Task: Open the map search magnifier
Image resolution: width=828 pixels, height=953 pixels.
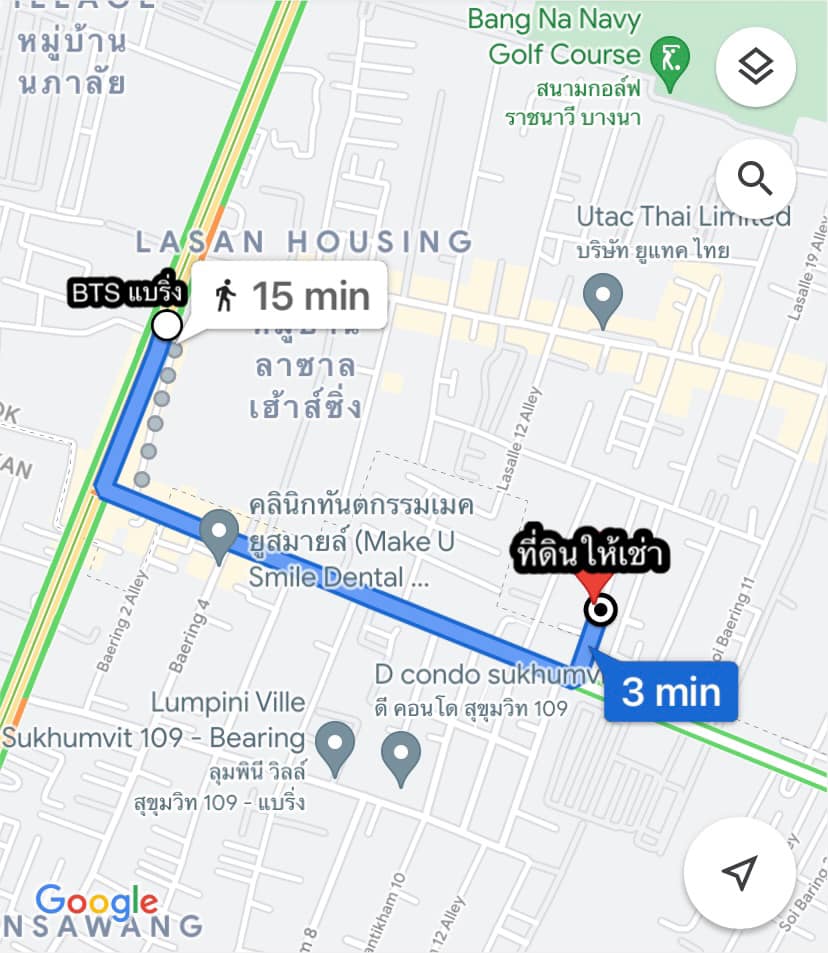Action: pyautogui.click(x=755, y=177)
